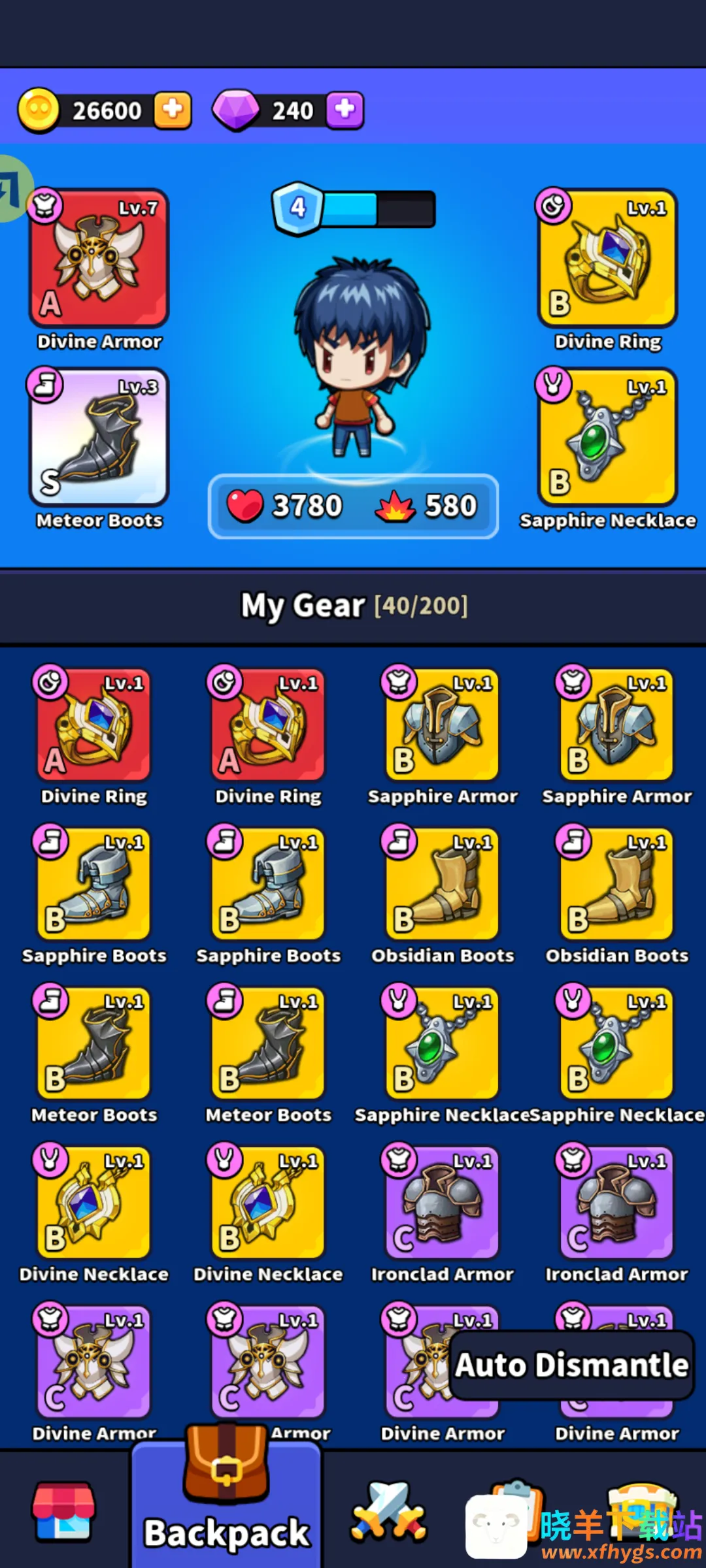Inspect the B-rank Divine Ring
Image resolution: width=706 pixels, height=1568 pixels.
coord(607,259)
